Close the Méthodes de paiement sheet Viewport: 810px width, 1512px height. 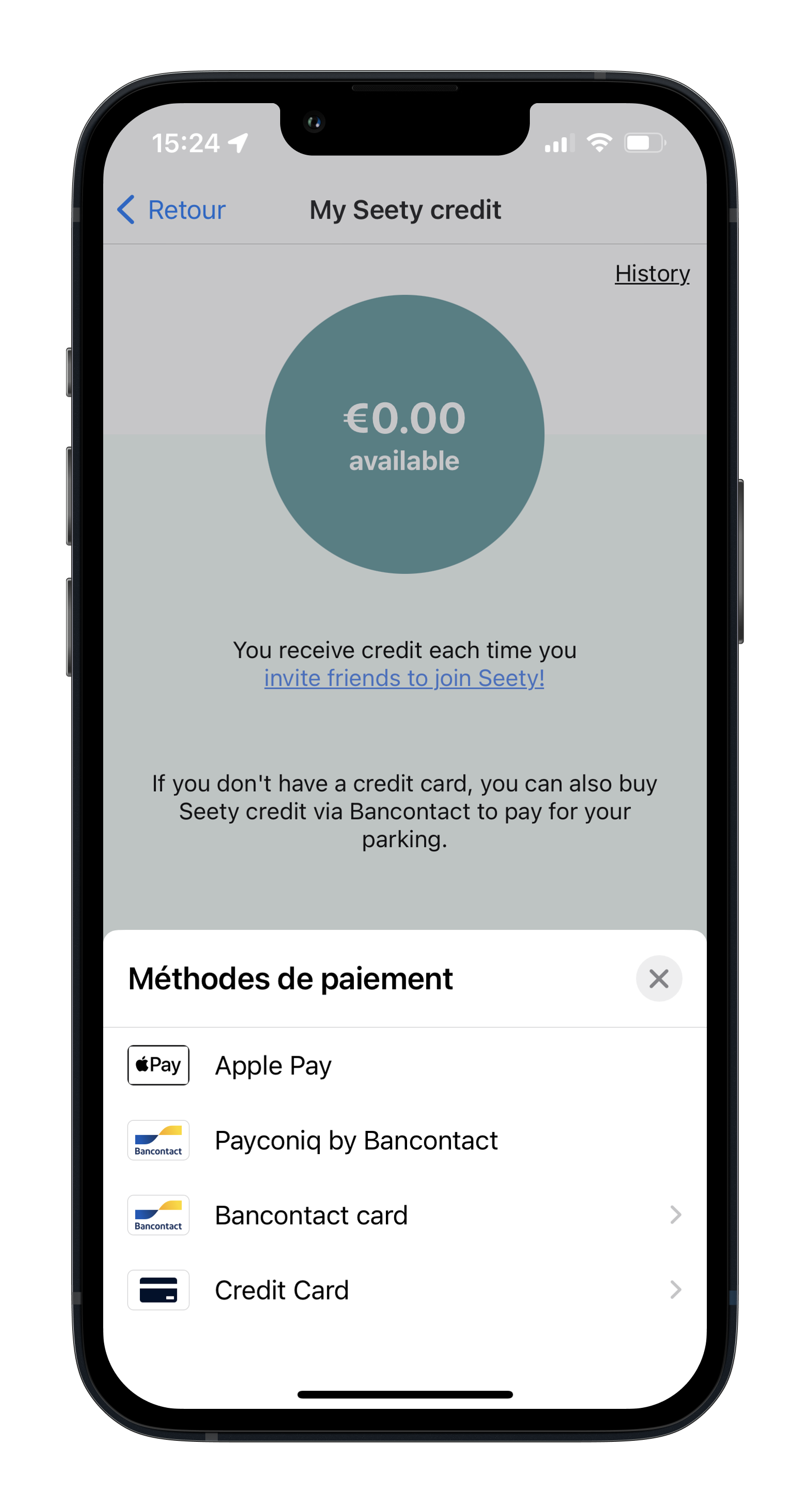coord(658,978)
